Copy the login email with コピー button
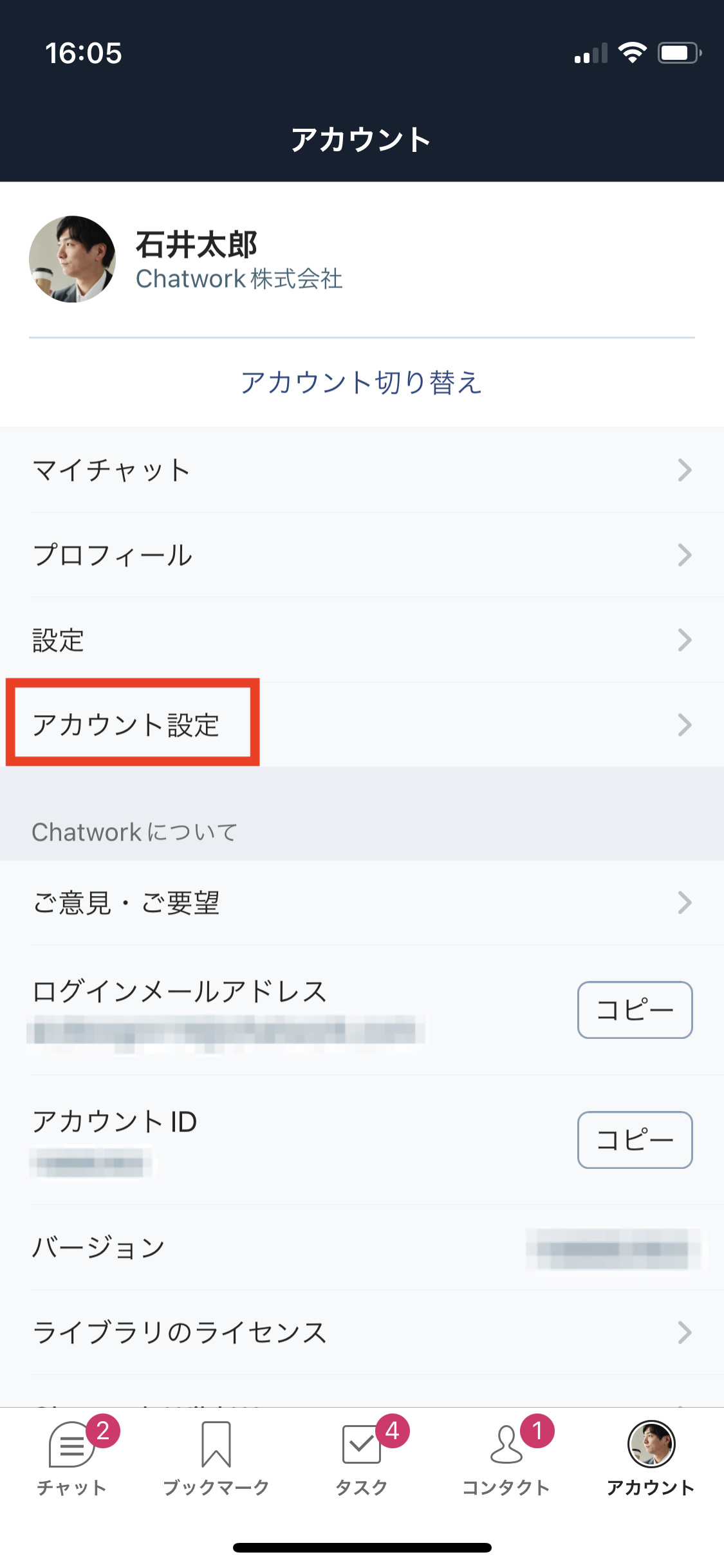724x1568 pixels. [635, 1009]
